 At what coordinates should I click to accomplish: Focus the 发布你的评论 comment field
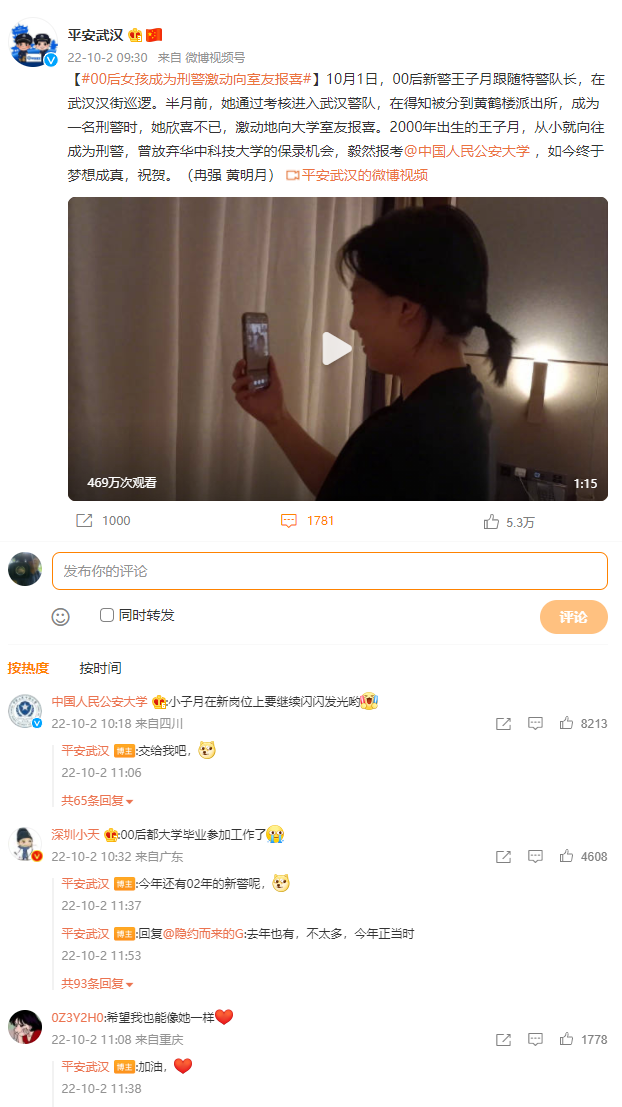[x=329, y=571]
